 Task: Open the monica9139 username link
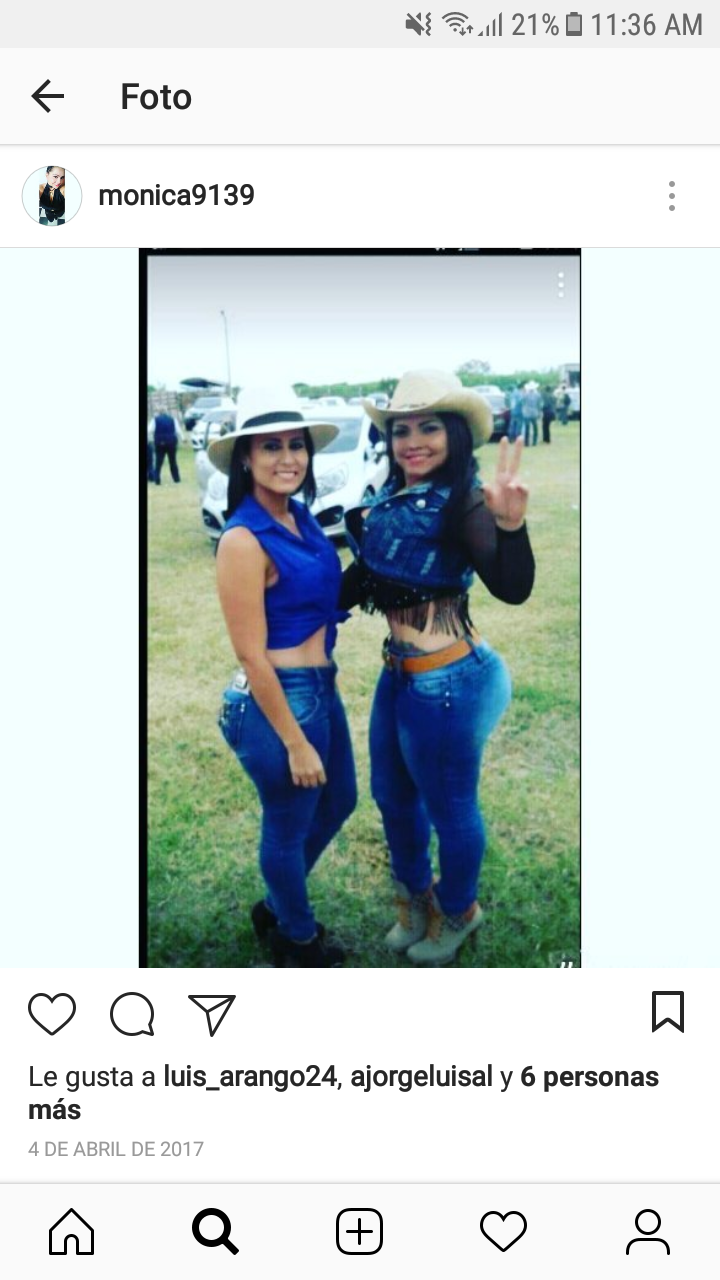point(176,196)
